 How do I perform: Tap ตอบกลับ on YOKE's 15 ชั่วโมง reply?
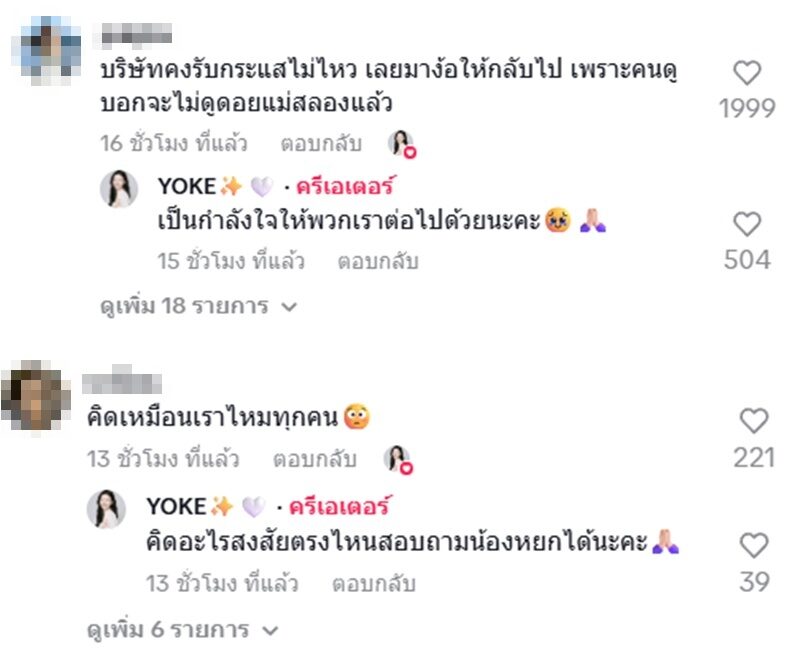click(x=377, y=262)
